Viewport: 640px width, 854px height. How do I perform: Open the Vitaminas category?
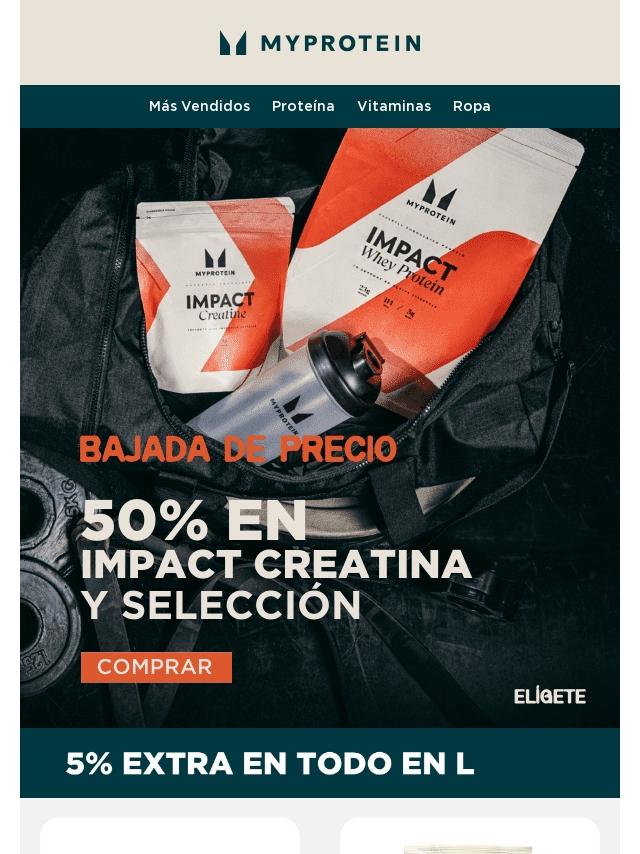394,106
